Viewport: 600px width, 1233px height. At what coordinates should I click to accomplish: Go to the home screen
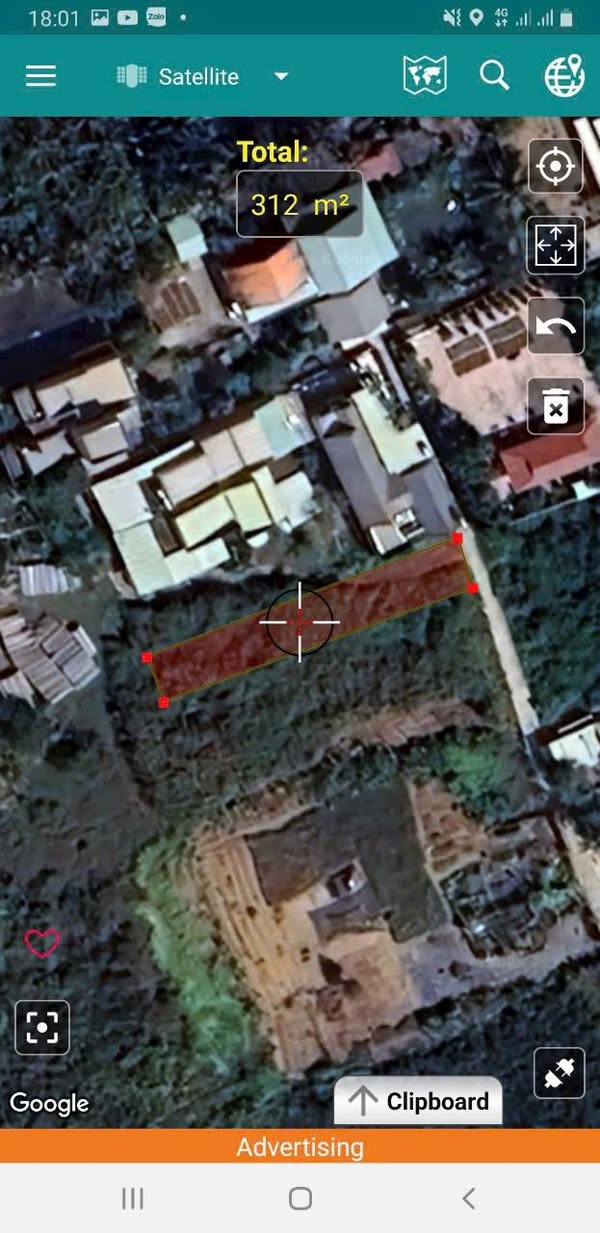coord(300,1198)
